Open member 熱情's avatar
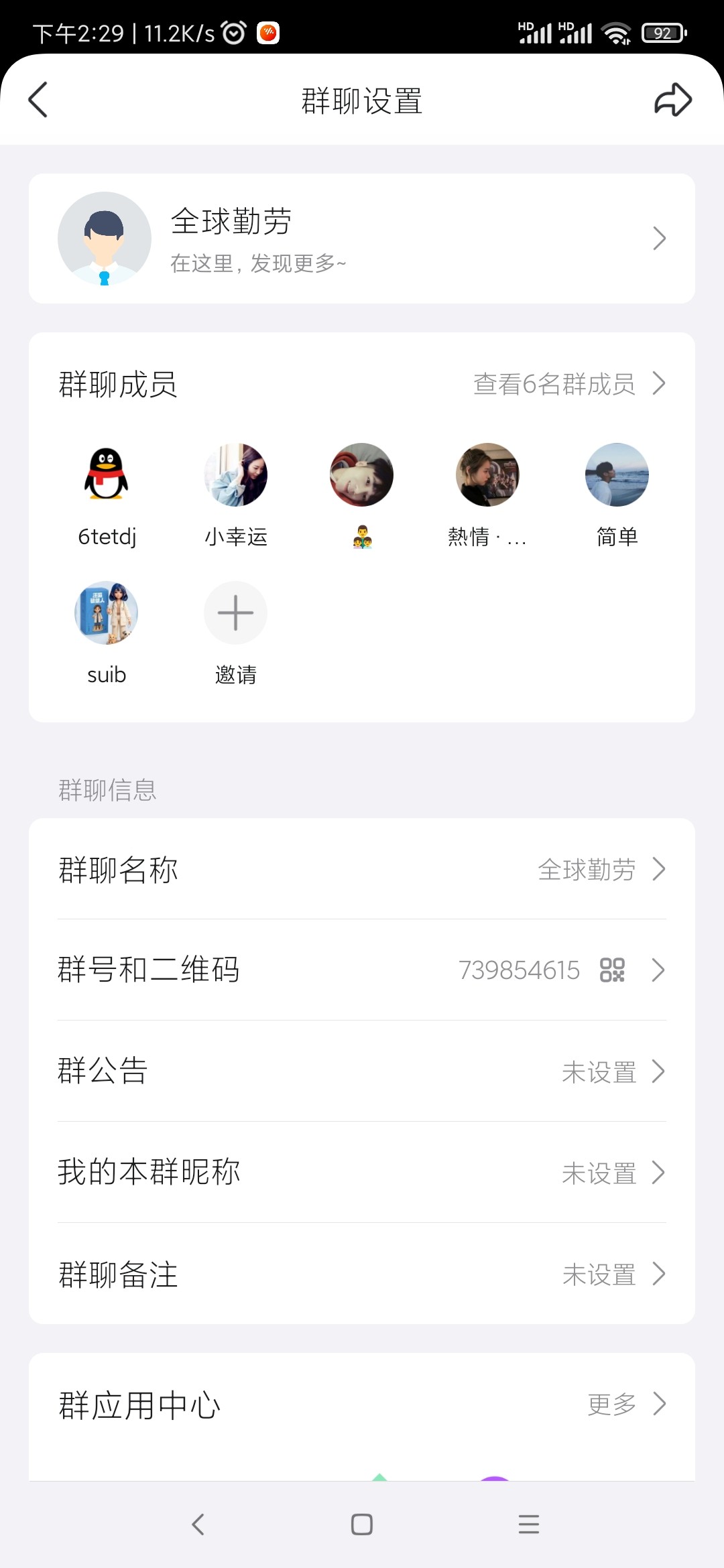The width and height of the screenshot is (724, 1568). coord(487,474)
